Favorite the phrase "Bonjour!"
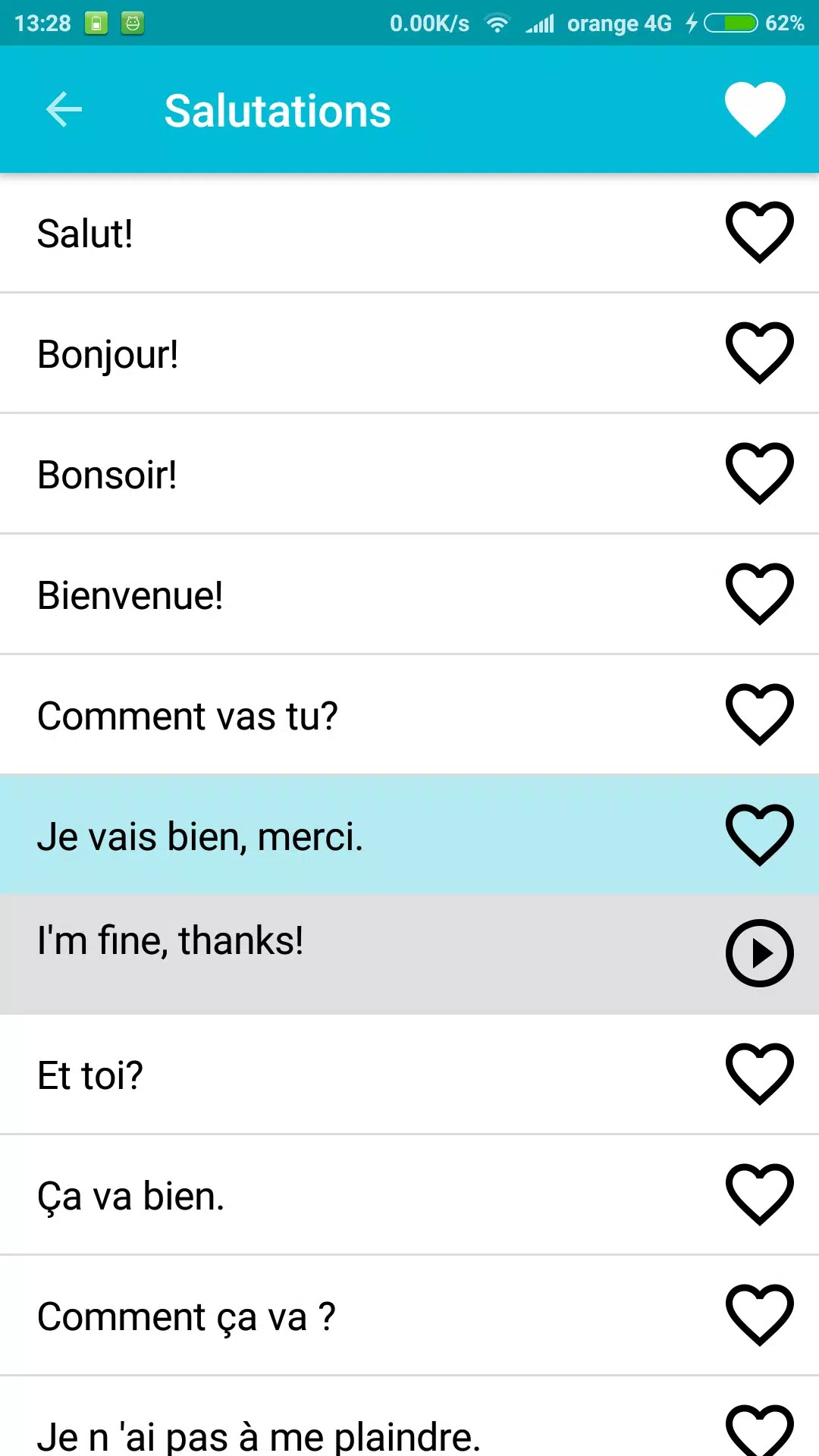 click(760, 353)
